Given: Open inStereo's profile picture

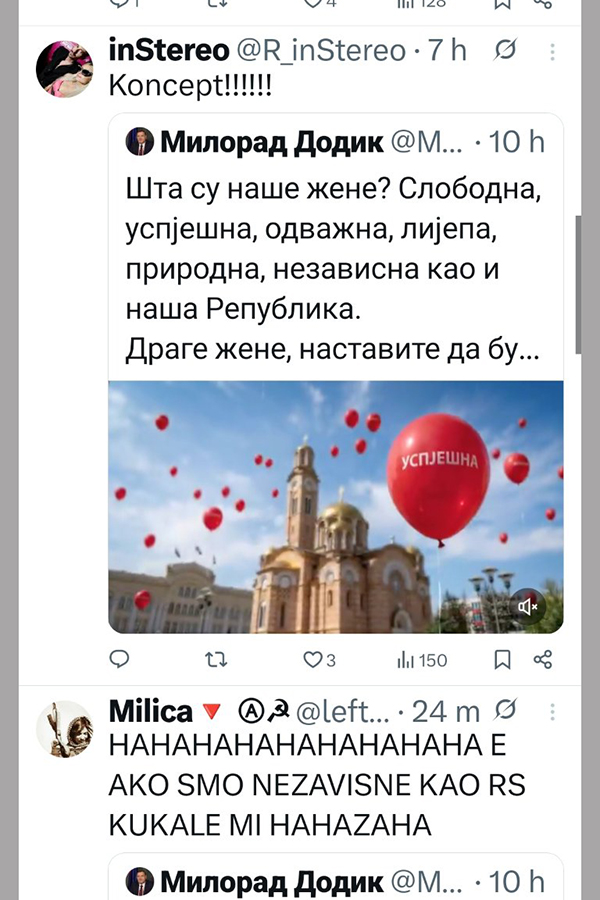Looking at the screenshot, I should point(64,70).
